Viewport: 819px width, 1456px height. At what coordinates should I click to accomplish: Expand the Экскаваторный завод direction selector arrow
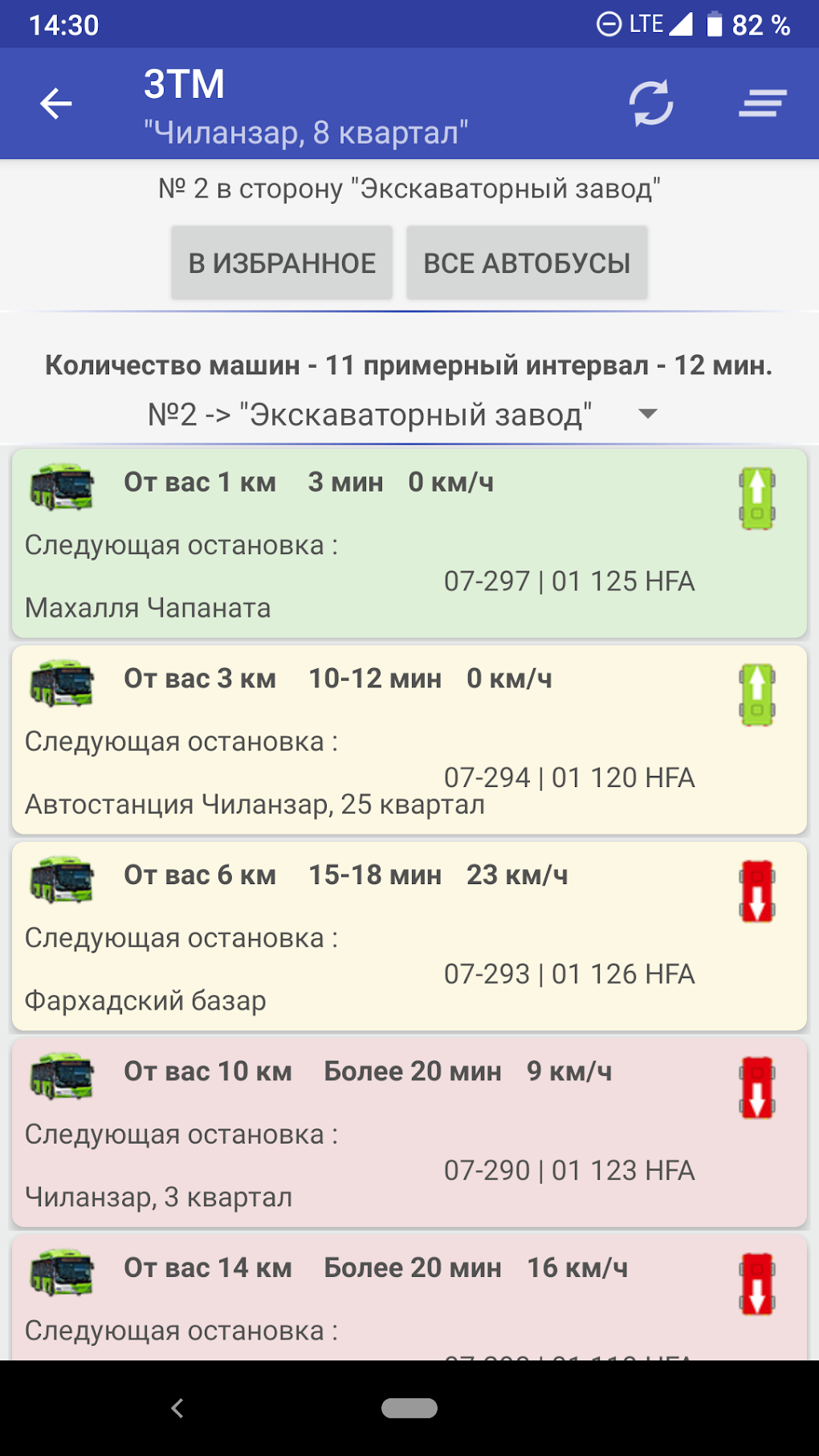(647, 414)
